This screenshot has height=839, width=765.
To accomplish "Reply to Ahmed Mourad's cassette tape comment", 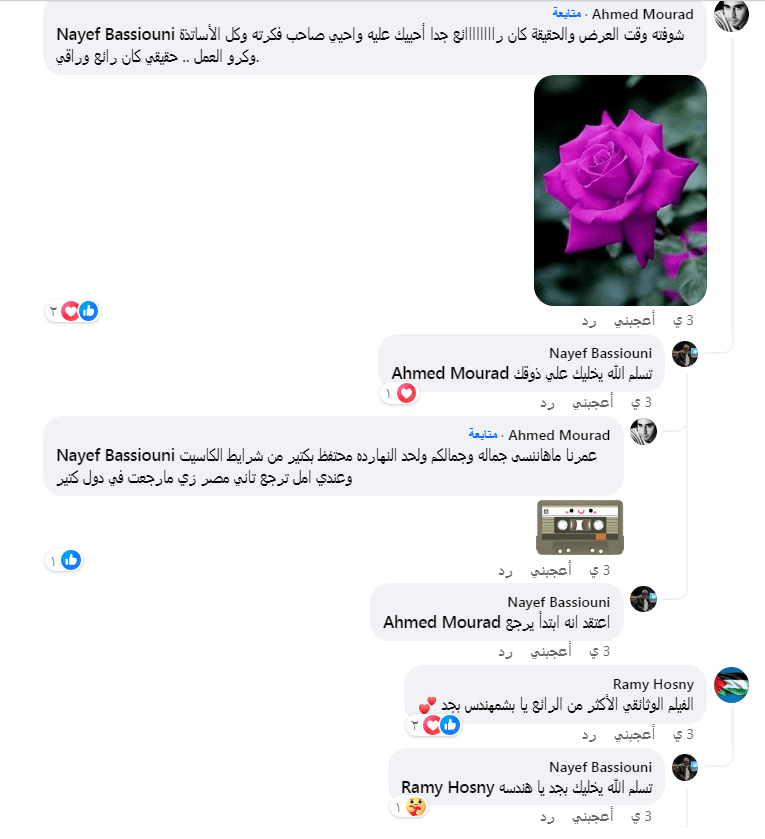I will tap(507, 570).
